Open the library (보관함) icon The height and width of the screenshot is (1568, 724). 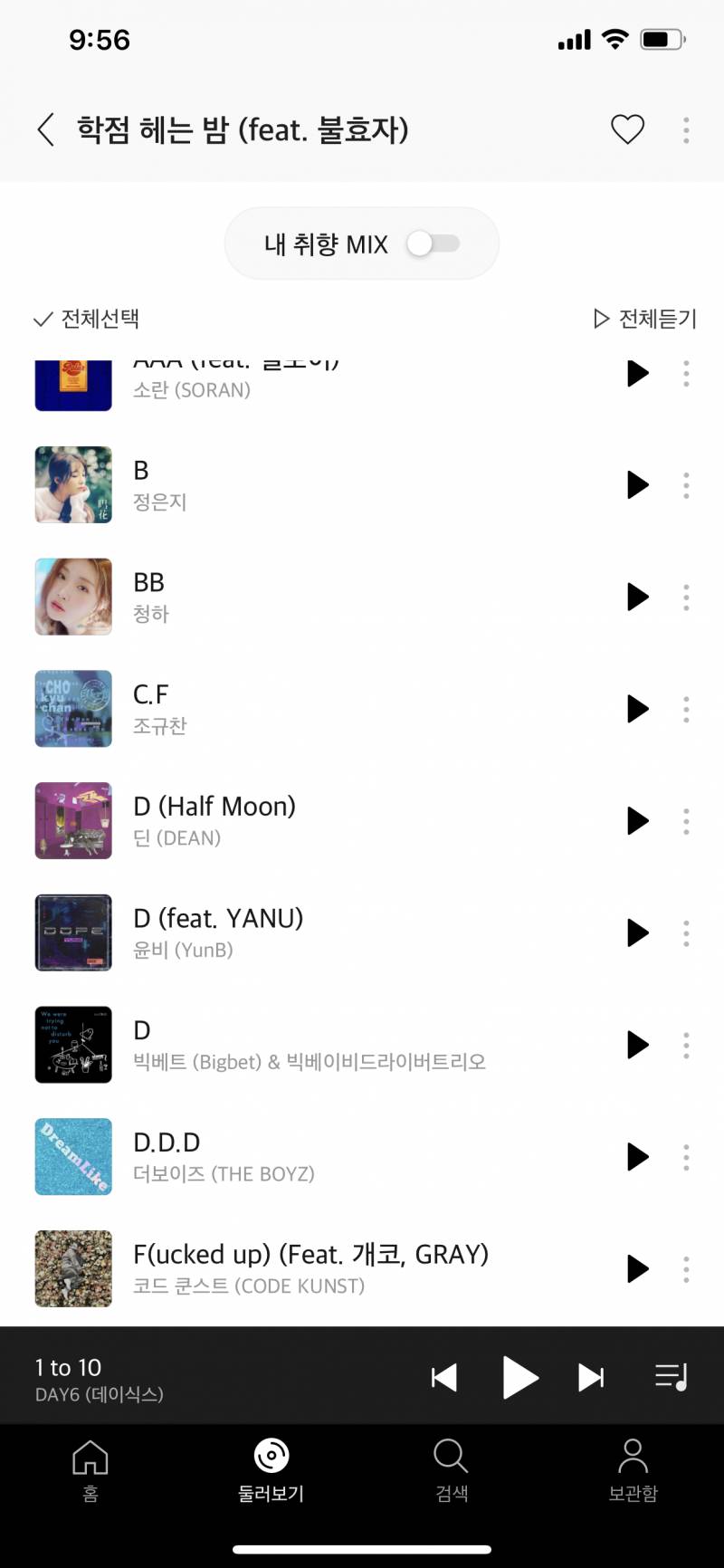633,1458
